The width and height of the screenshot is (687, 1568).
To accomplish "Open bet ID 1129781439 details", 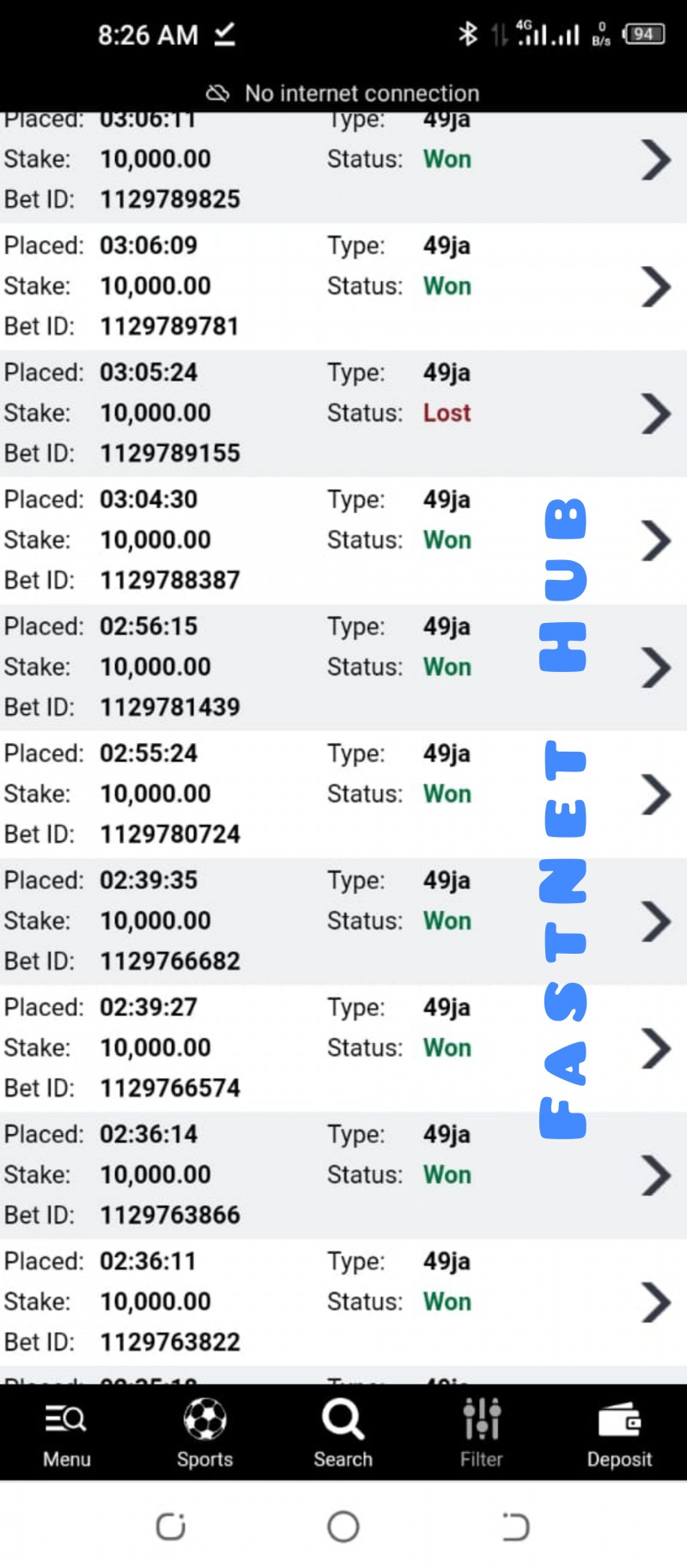I will point(655,668).
